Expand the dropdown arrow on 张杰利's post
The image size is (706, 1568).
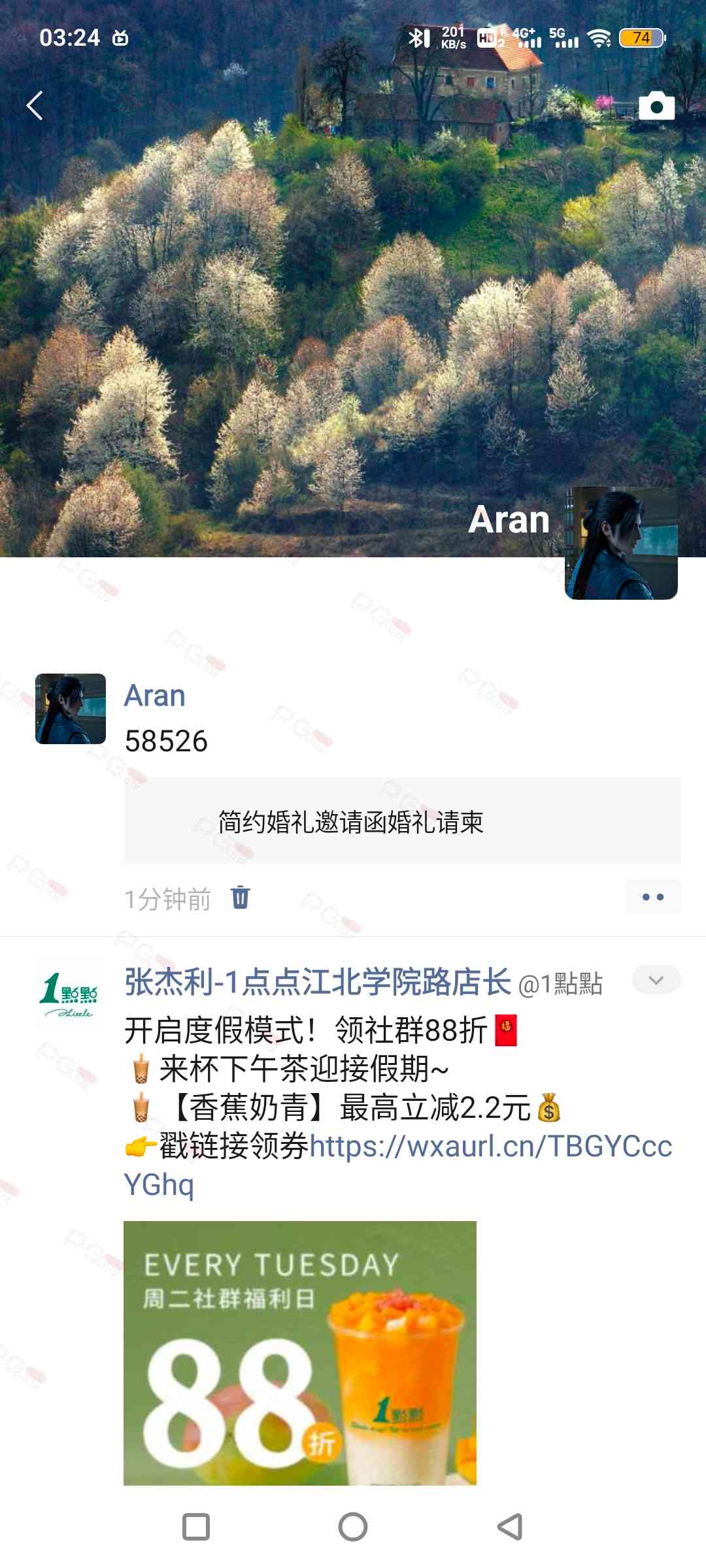click(656, 980)
